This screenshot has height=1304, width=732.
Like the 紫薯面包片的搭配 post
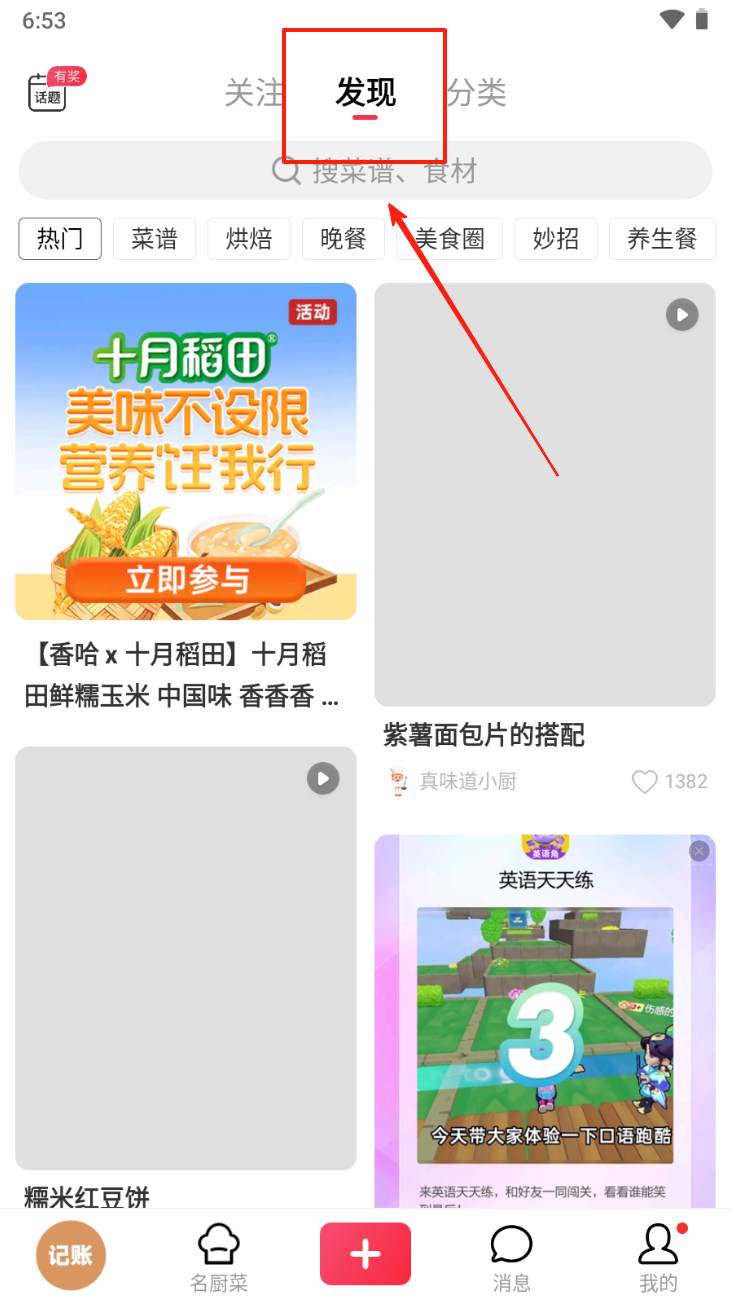[645, 782]
